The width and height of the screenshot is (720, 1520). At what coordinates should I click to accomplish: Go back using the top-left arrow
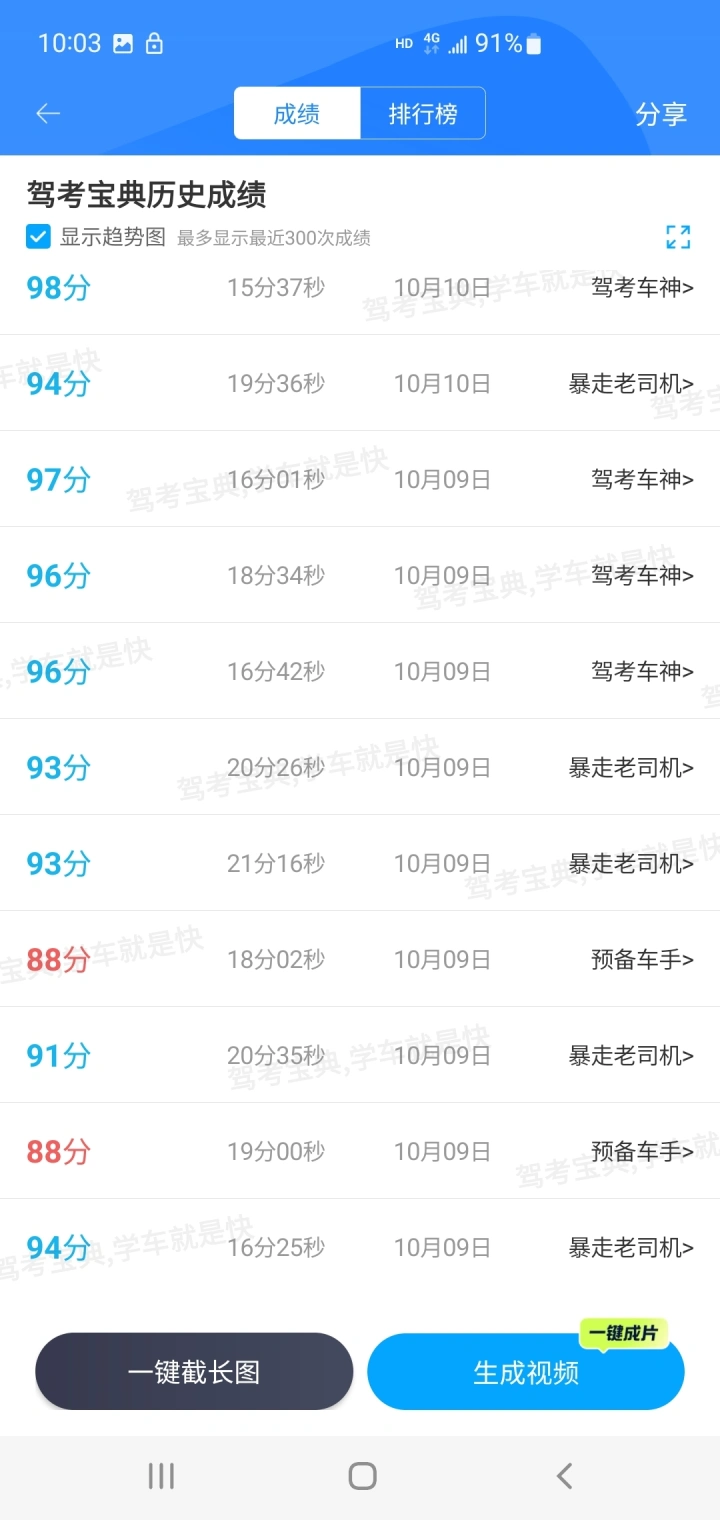[48, 114]
